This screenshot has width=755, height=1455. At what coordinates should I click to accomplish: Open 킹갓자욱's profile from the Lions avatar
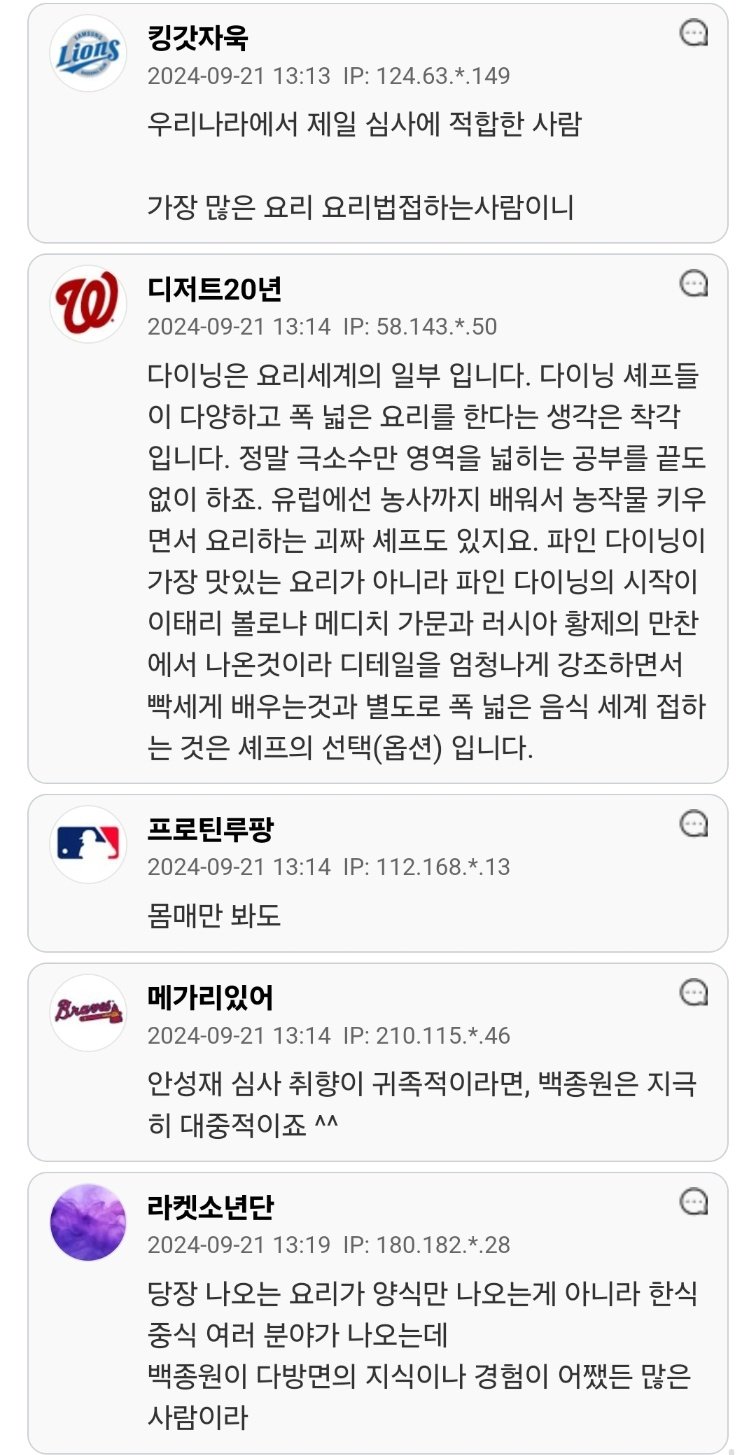point(88,53)
